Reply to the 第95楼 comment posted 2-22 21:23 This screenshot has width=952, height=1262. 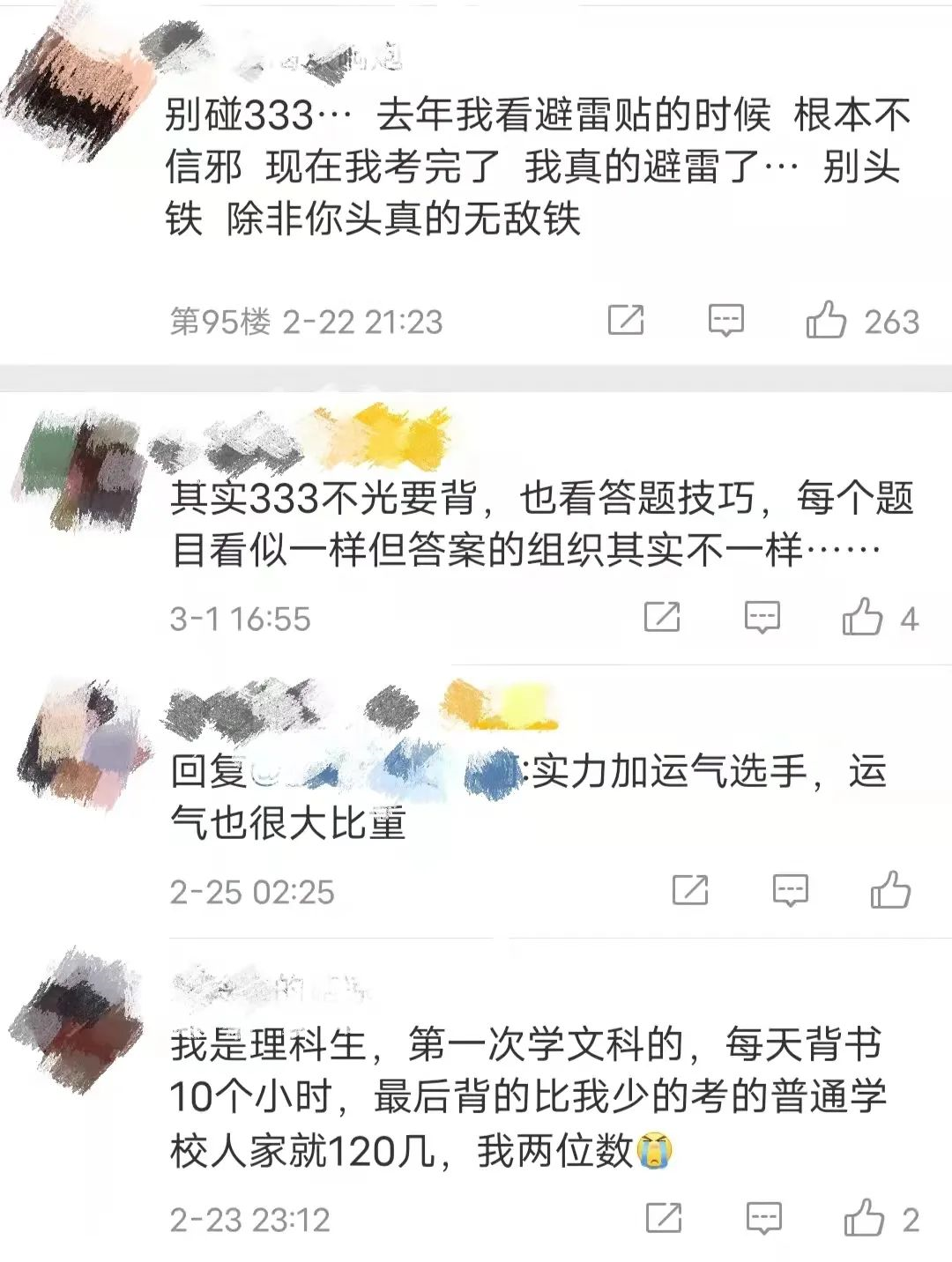pyautogui.click(x=726, y=320)
